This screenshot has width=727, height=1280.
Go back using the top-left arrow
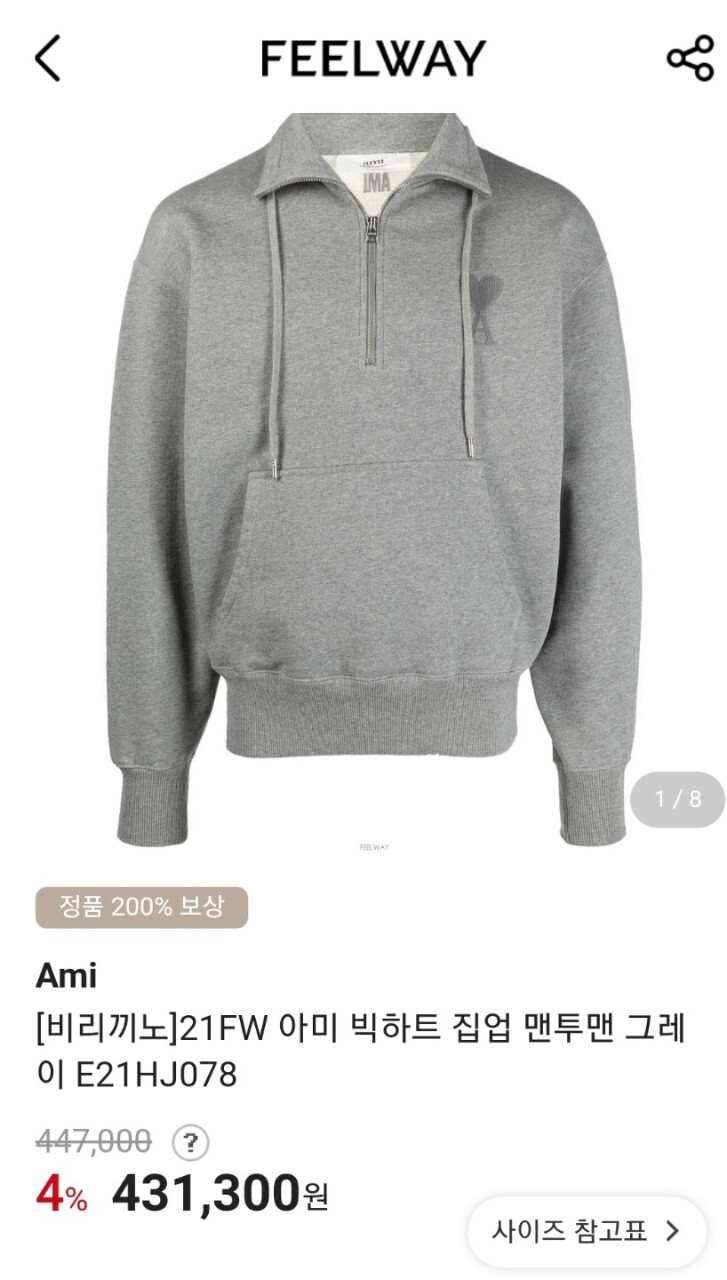[x=48, y=59]
